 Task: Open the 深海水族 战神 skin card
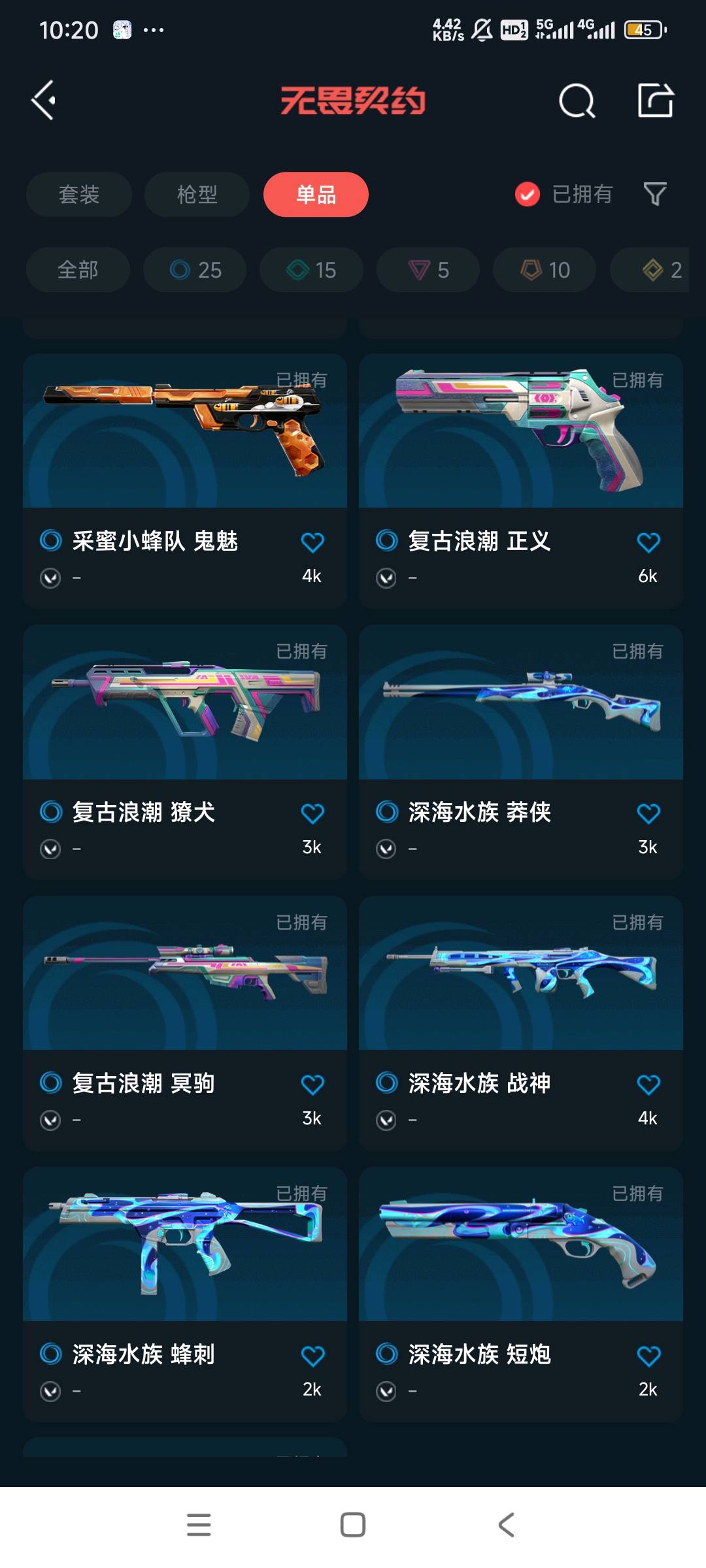(521, 1023)
